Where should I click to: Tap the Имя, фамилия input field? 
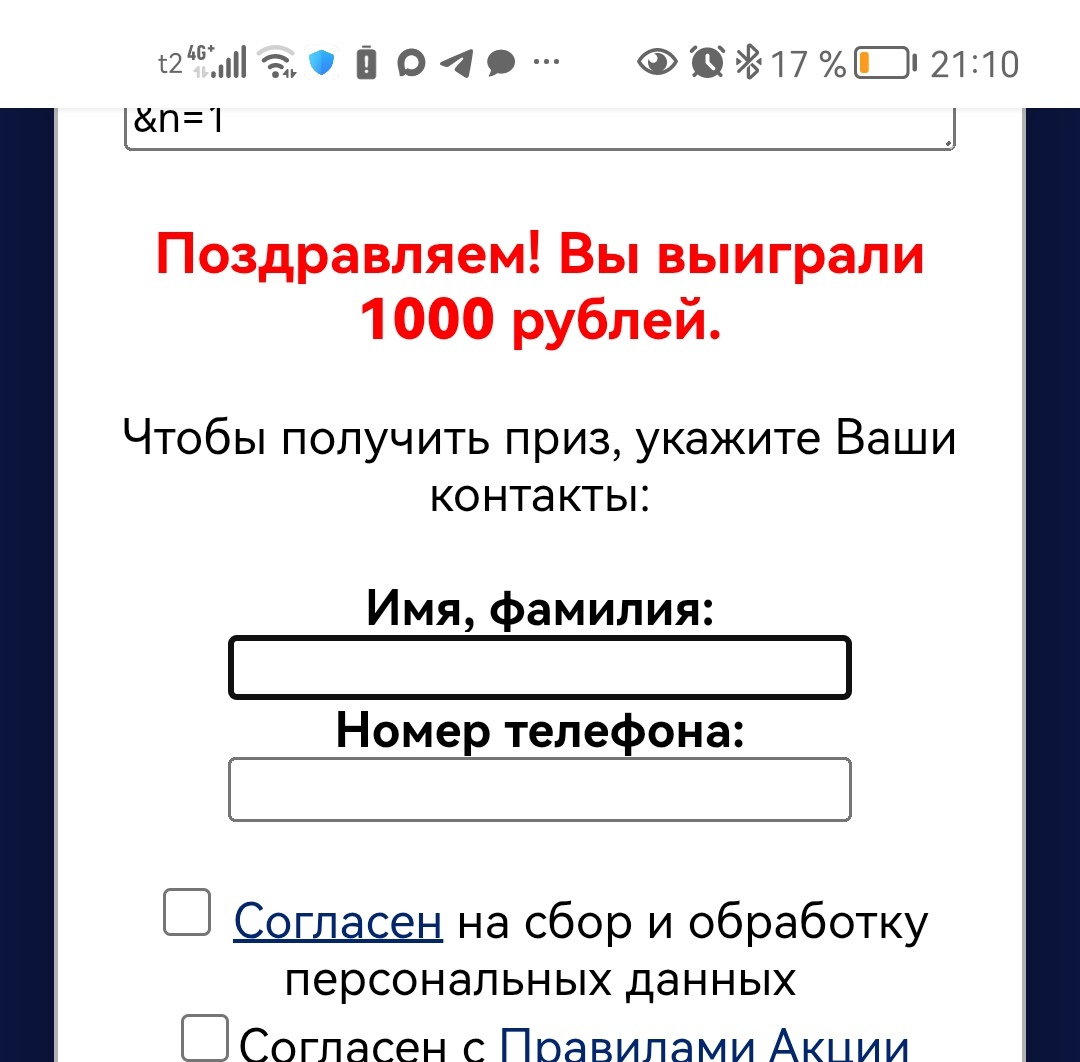[539, 667]
